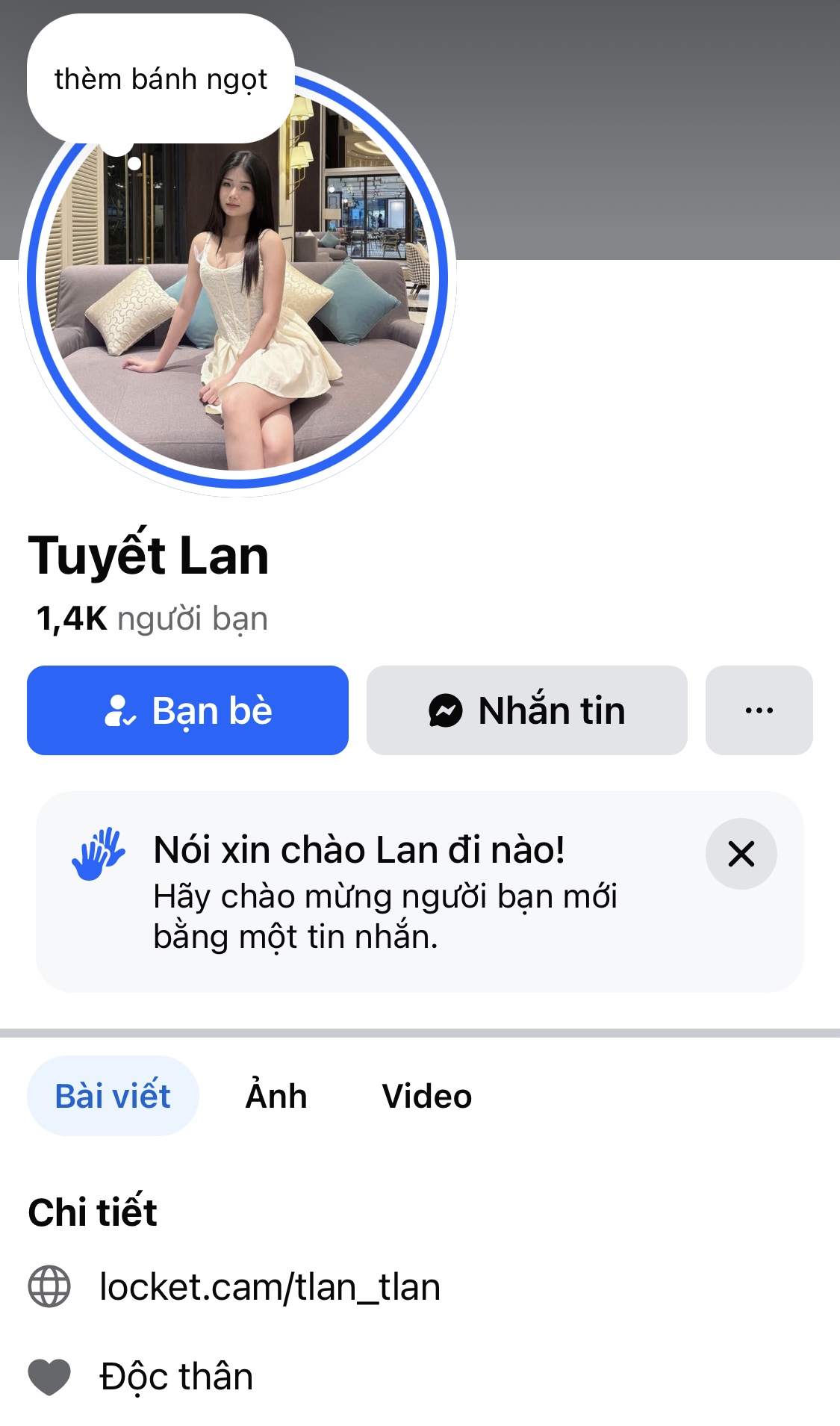View the 1,4K người bạn friends list
This screenshot has height=1426, width=840.
[x=152, y=619]
